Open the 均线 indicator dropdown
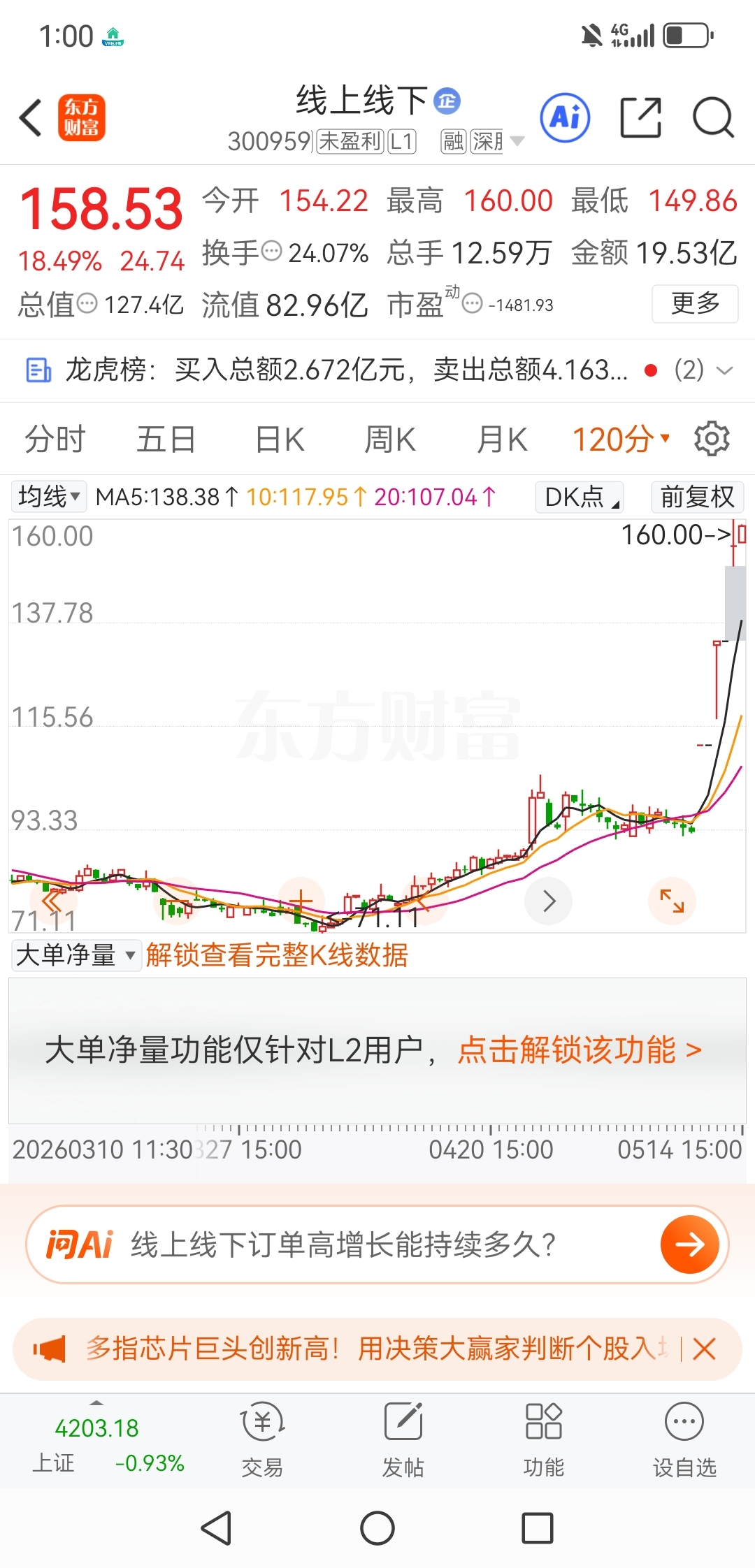 (x=49, y=497)
